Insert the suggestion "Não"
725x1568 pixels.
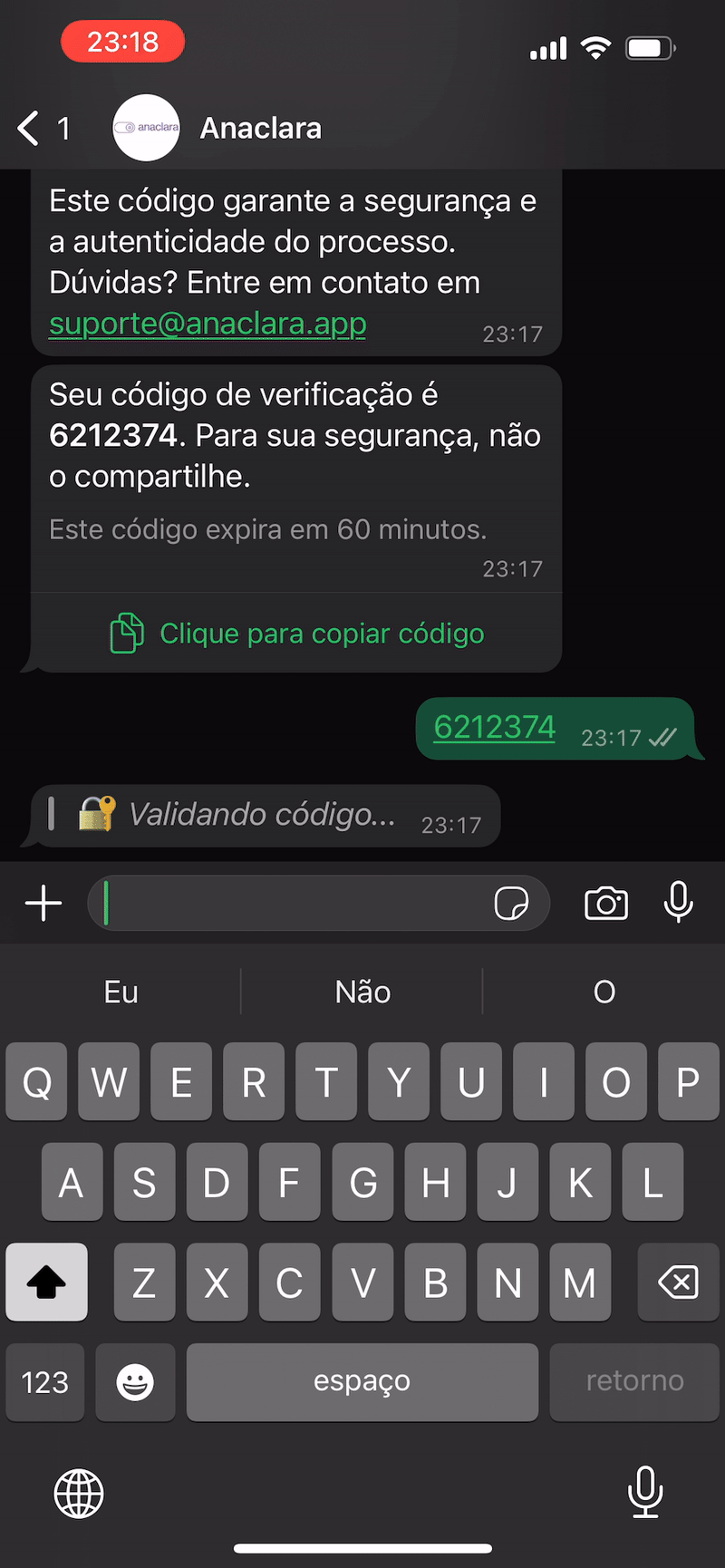[x=362, y=992]
